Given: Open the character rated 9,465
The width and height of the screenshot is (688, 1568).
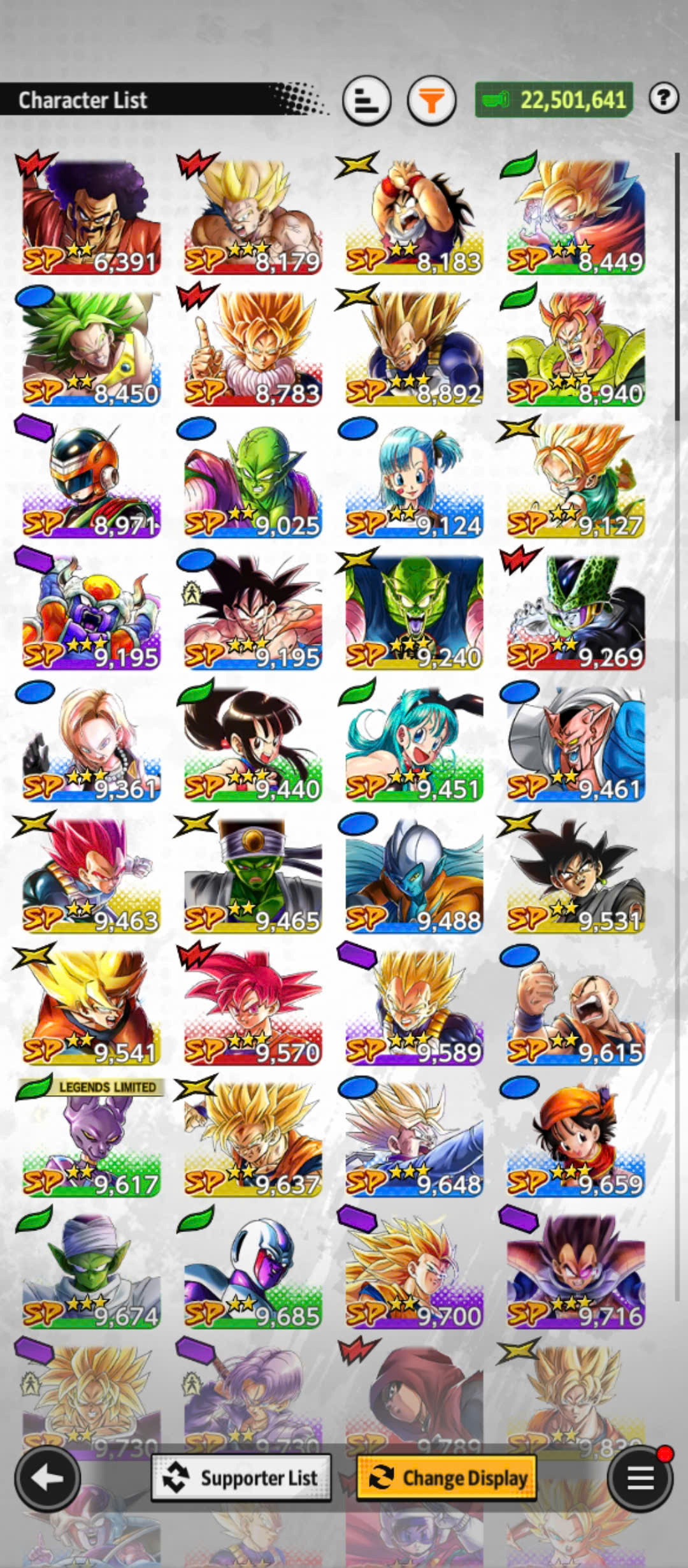Looking at the screenshot, I should point(252,873).
